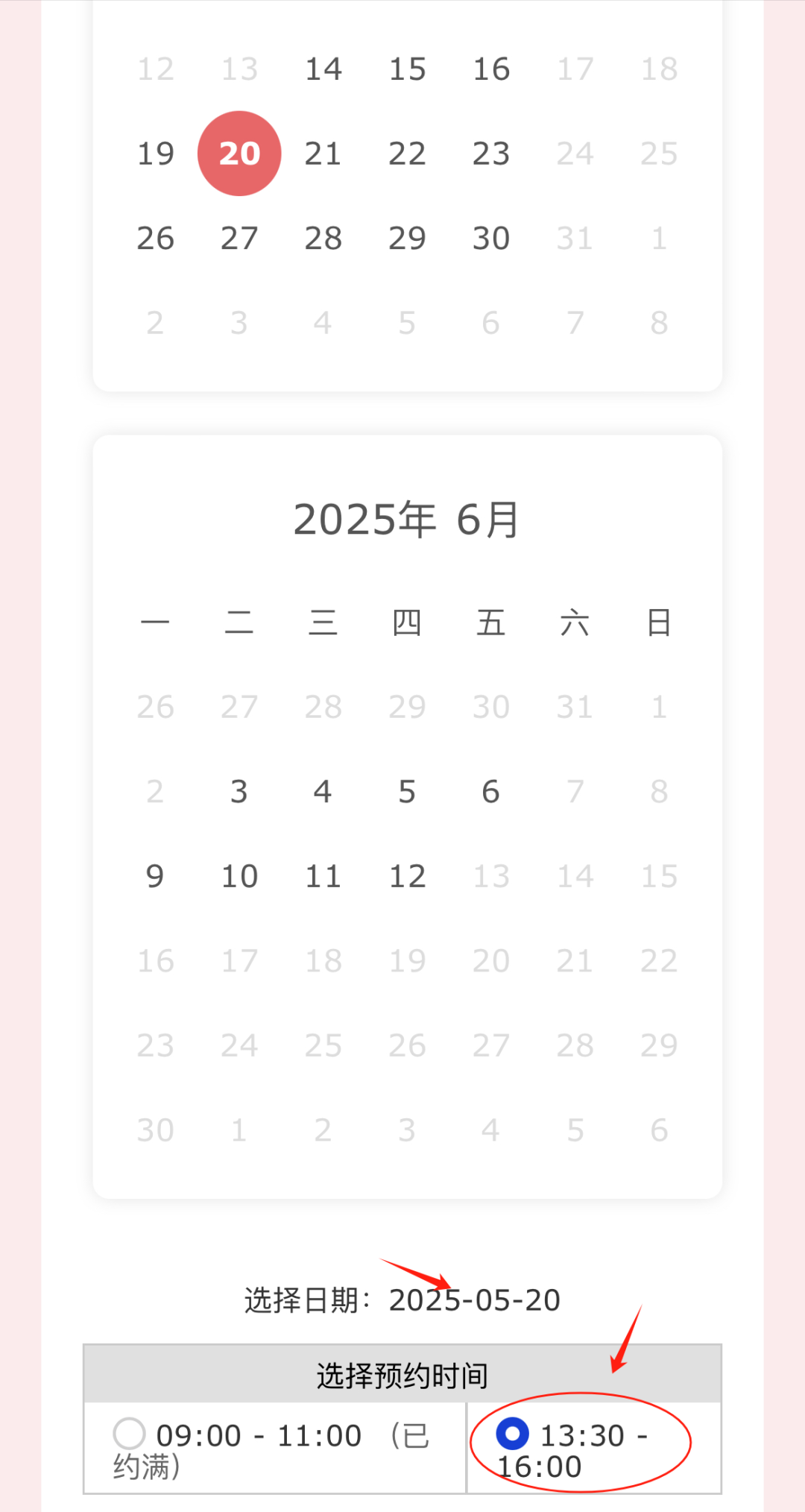Image resolution: width=805 pixels, height=1512 pixels.
Task: Tap the highlighted May 20 date
Action: coord(239,154)
